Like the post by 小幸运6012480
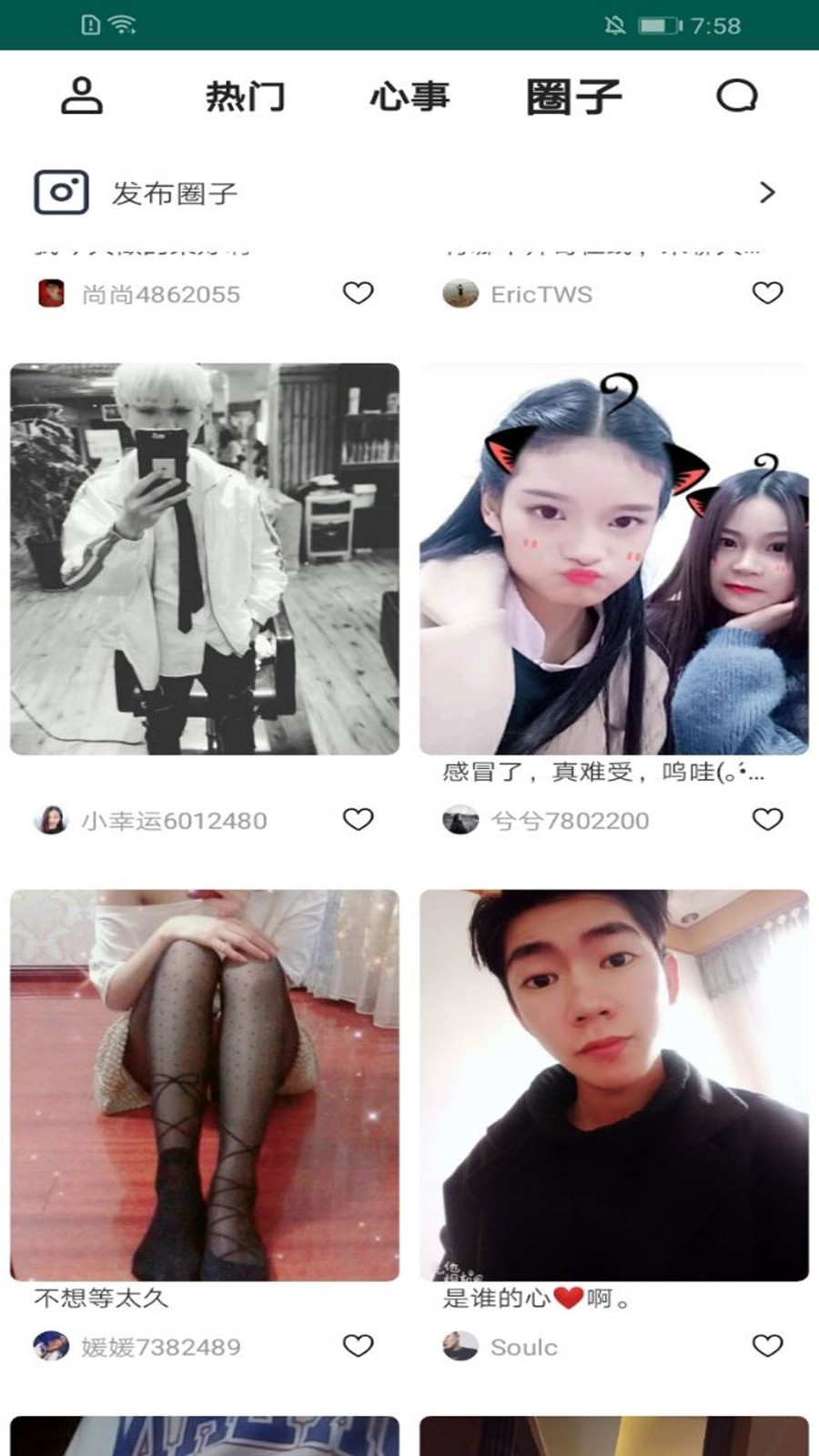 click(x=358, y=819)
